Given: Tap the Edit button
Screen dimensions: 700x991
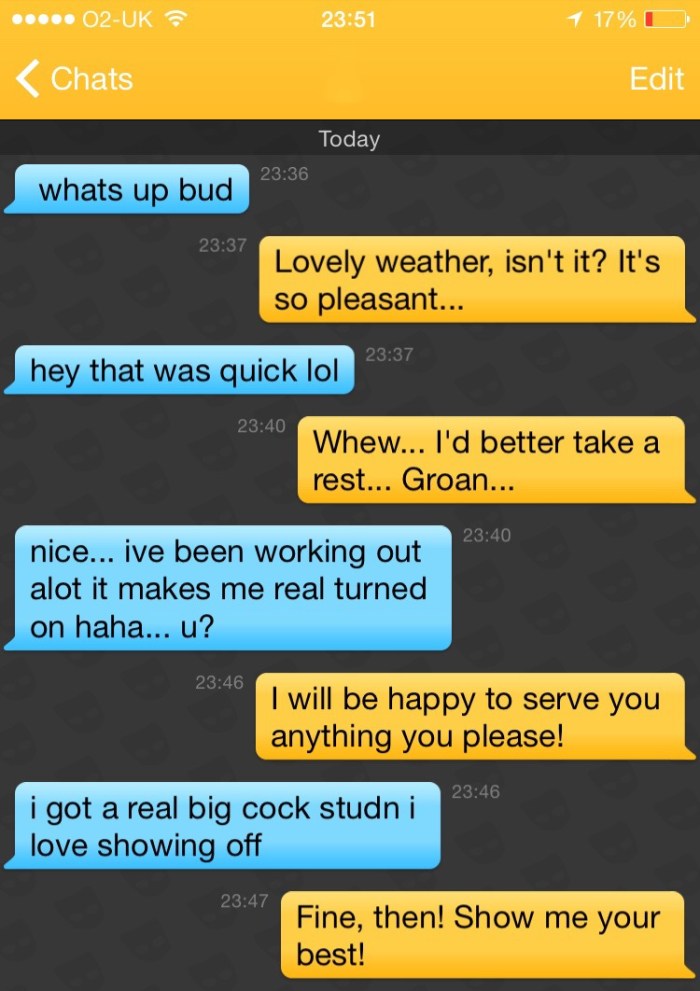Looking at the screenshot, I should [656, 79].
